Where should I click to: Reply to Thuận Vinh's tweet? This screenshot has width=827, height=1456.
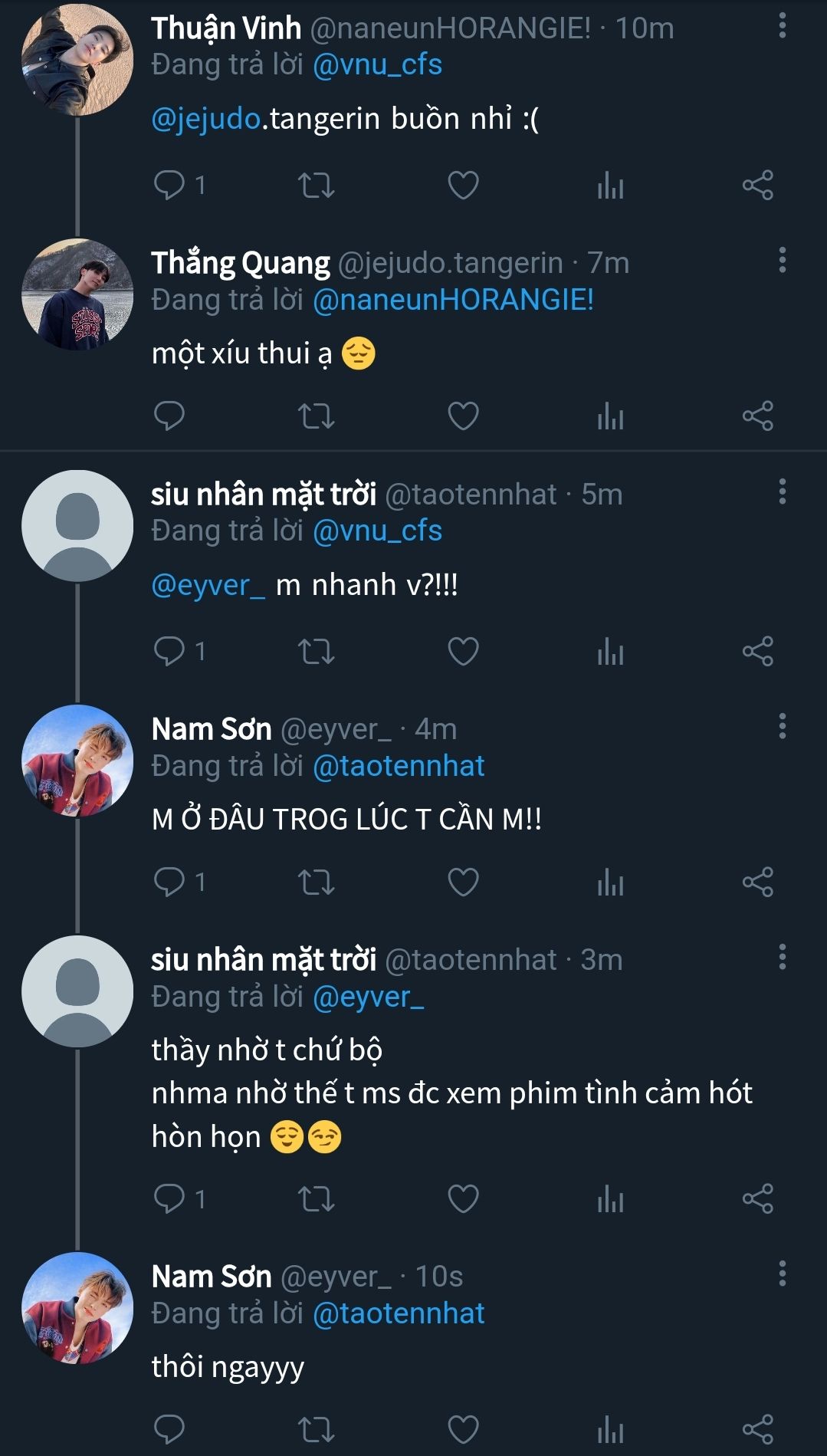click(x=169, y=185)
